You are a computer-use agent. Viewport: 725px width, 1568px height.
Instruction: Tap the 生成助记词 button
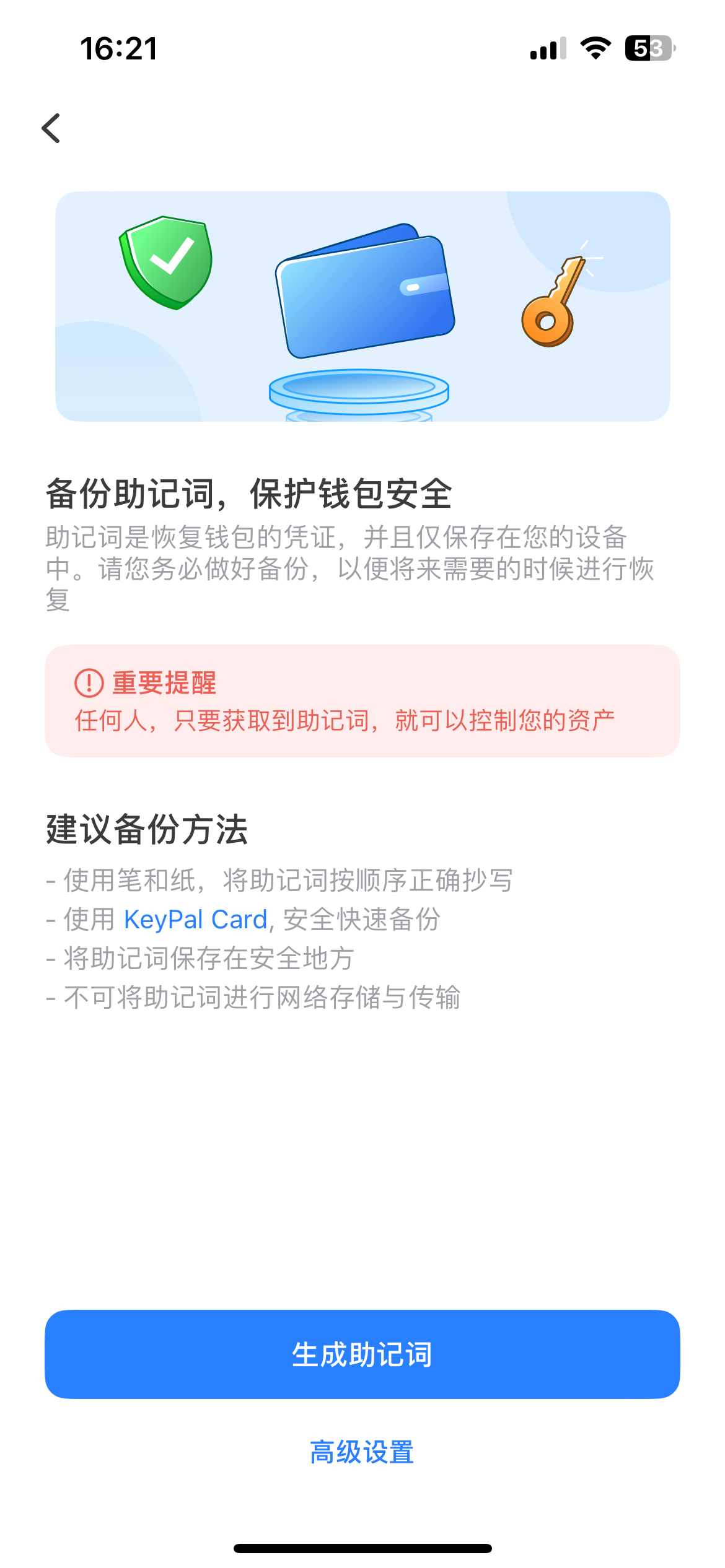coord(362,1354)
